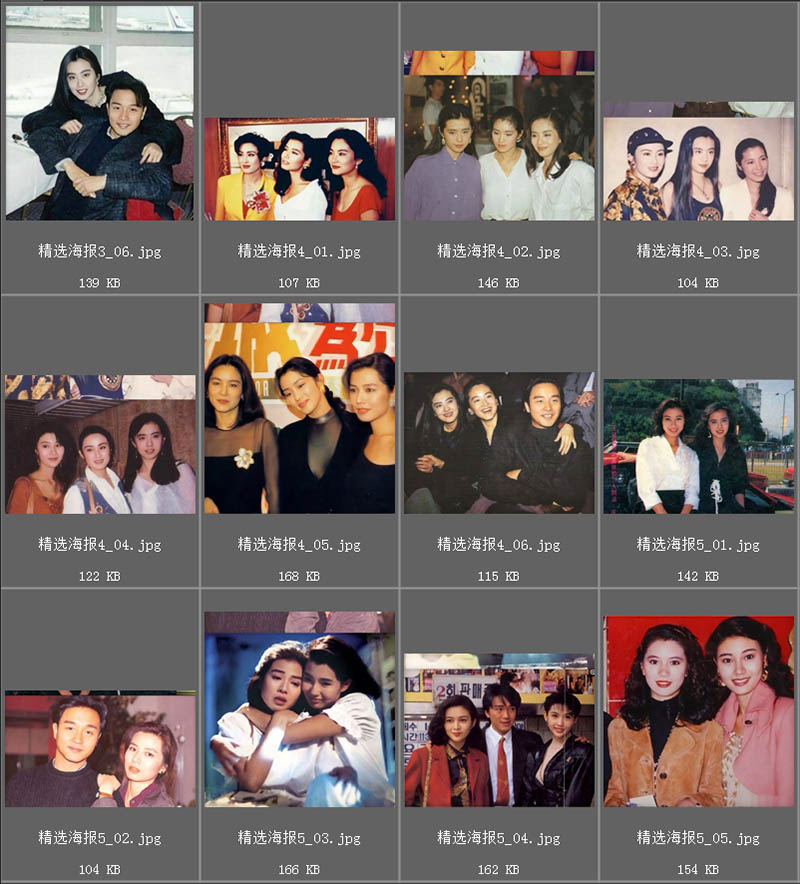
Task: Select the 精选海报5_05.jpg tile
Action: pyautogui.click(x=698, y=711)
